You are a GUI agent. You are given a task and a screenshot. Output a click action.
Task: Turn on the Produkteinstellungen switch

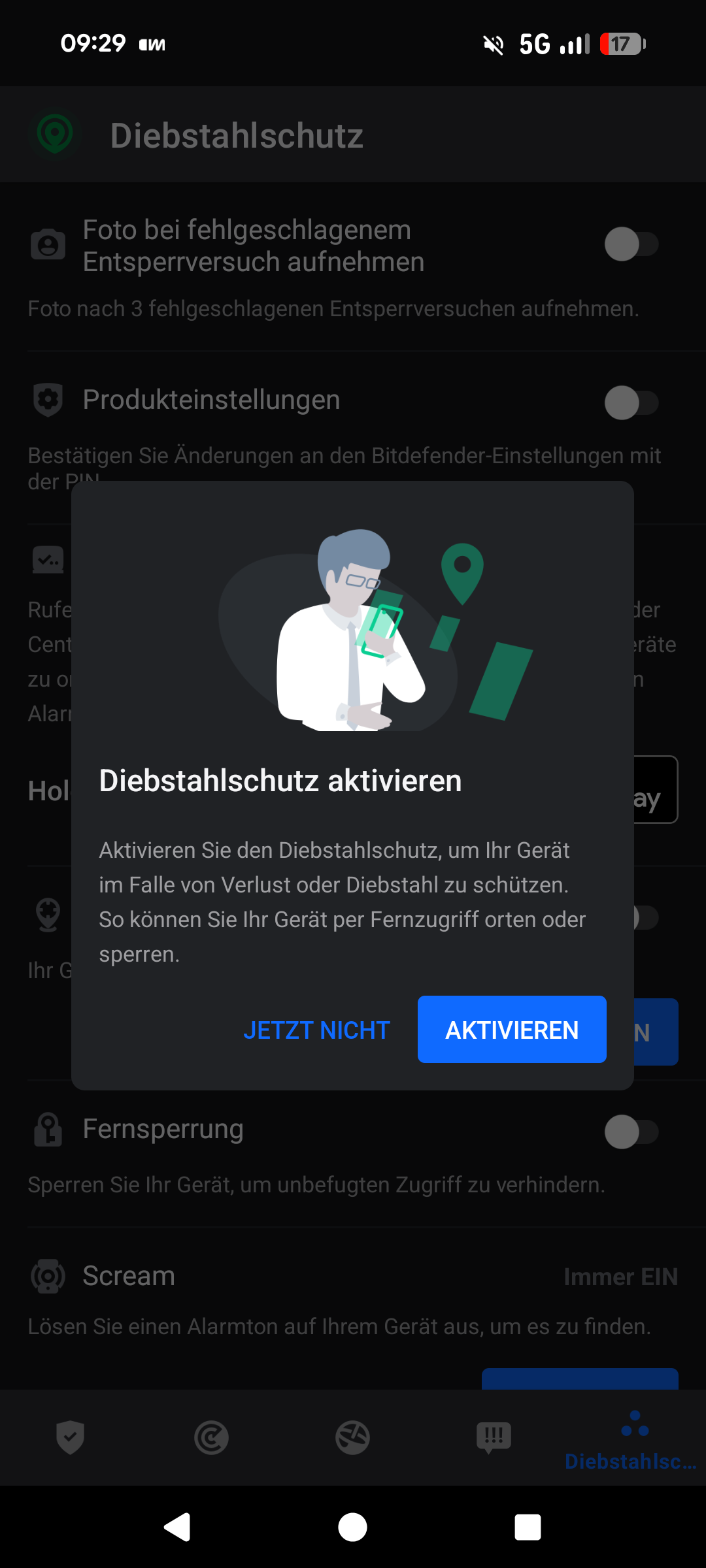(631, 404)
